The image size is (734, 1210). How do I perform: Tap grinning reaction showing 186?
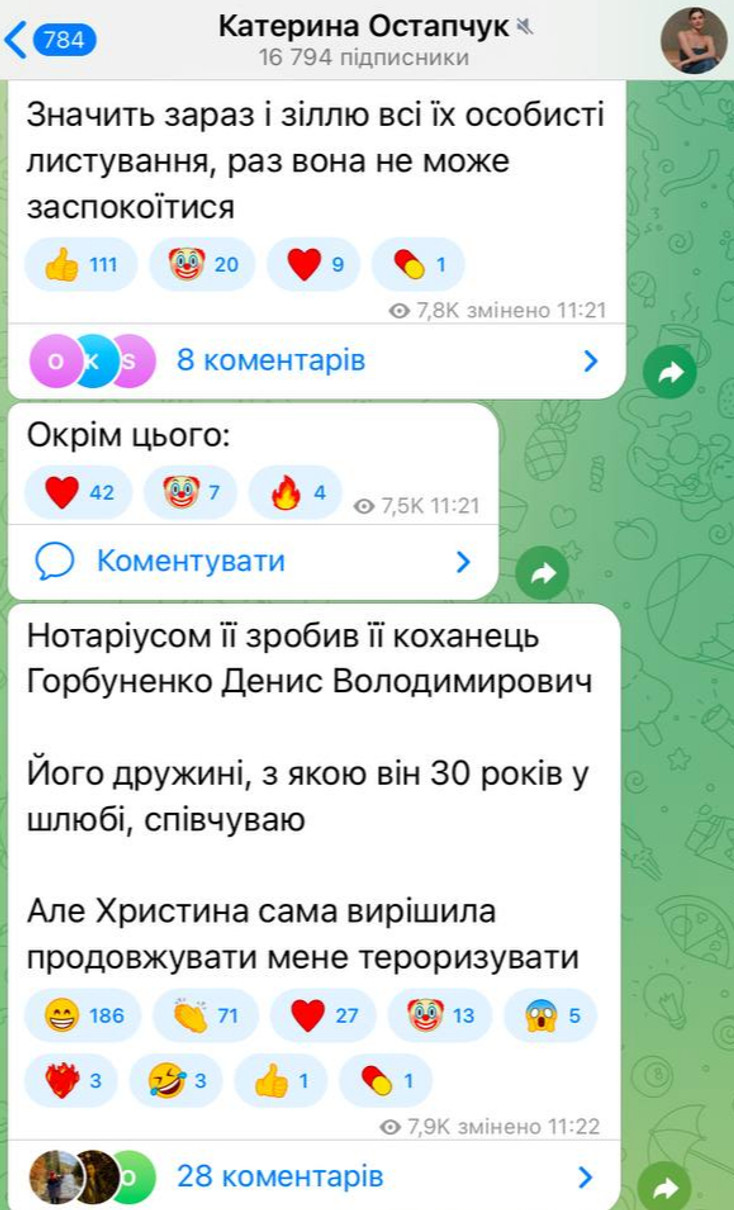[84, 1016]
